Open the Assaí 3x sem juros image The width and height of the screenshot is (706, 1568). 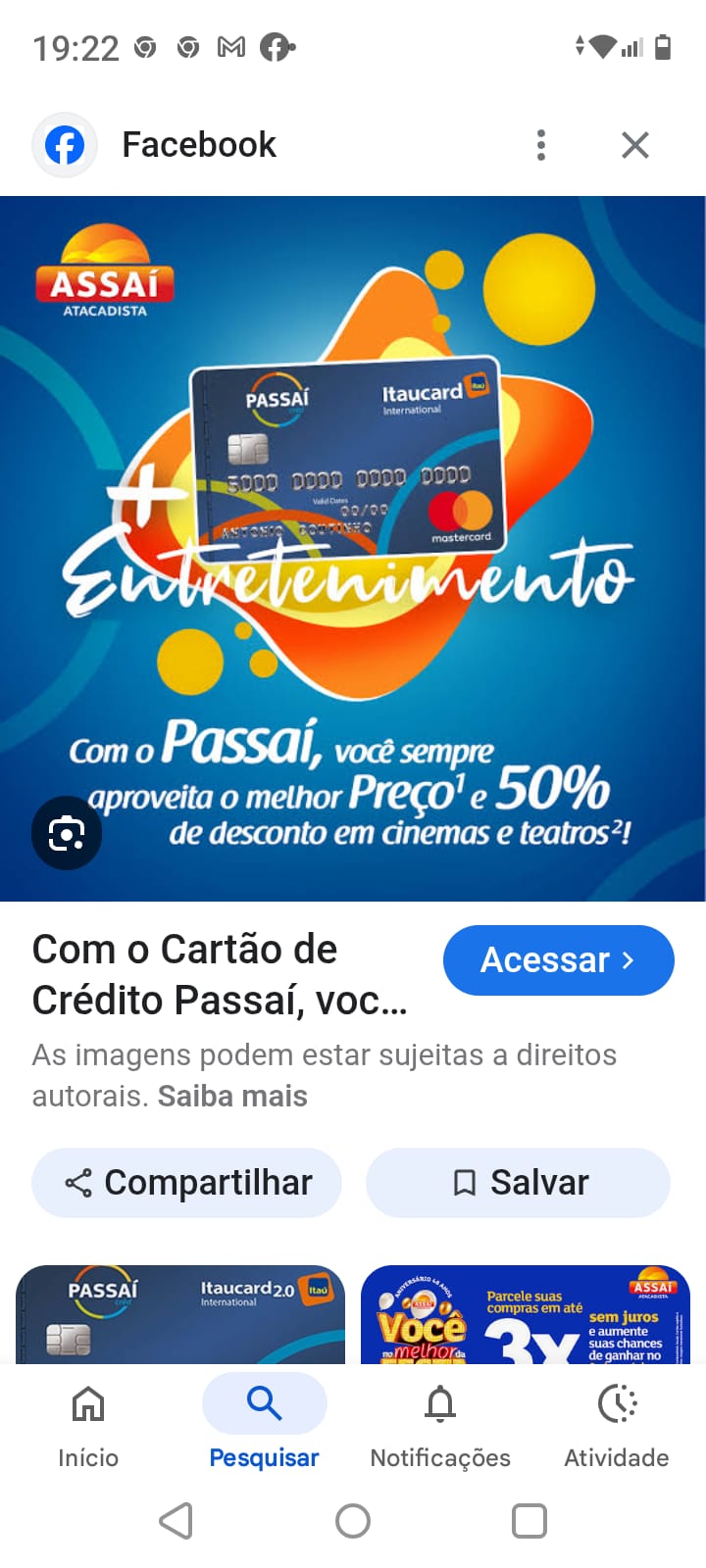tap(526, 1313)
